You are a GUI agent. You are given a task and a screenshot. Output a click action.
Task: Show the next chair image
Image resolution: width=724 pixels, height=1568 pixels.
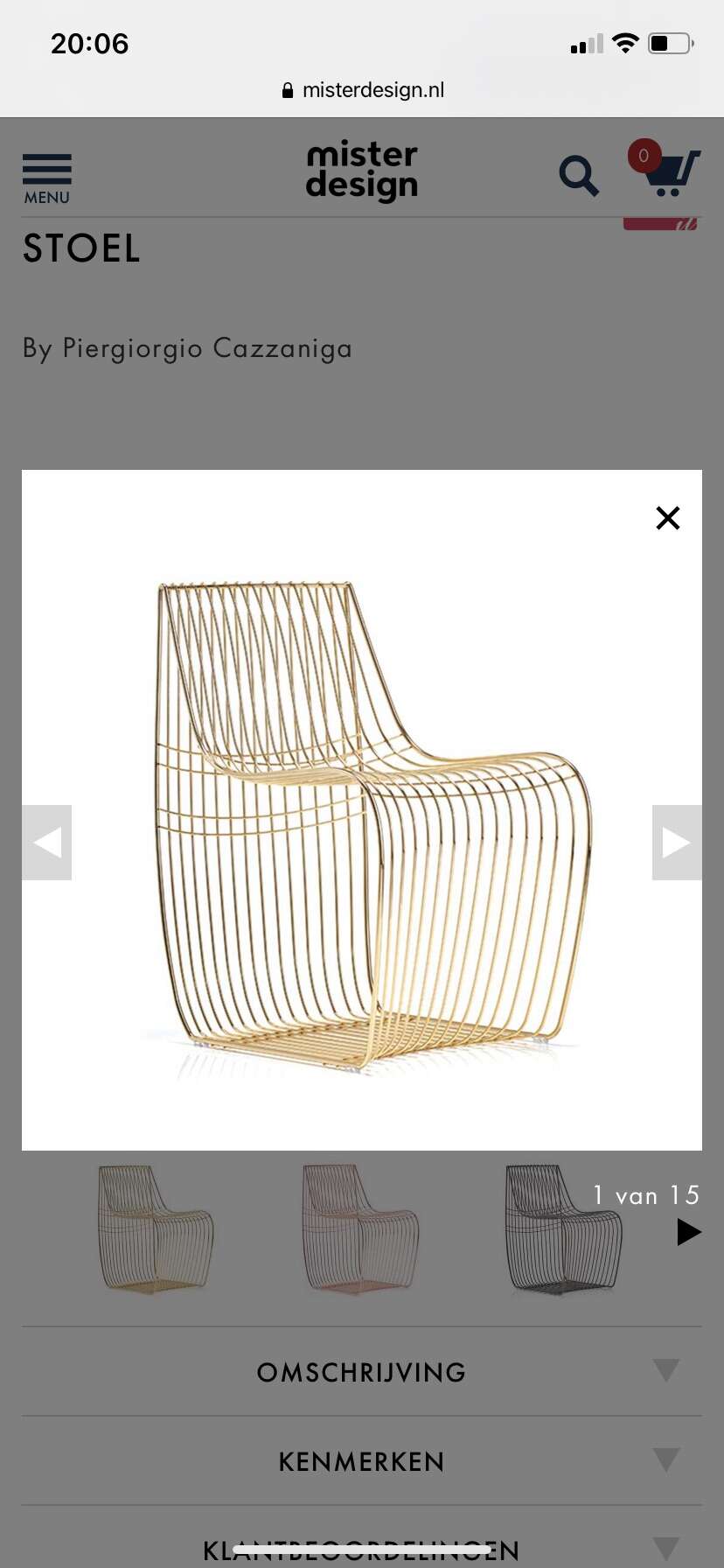click(677, 843)
